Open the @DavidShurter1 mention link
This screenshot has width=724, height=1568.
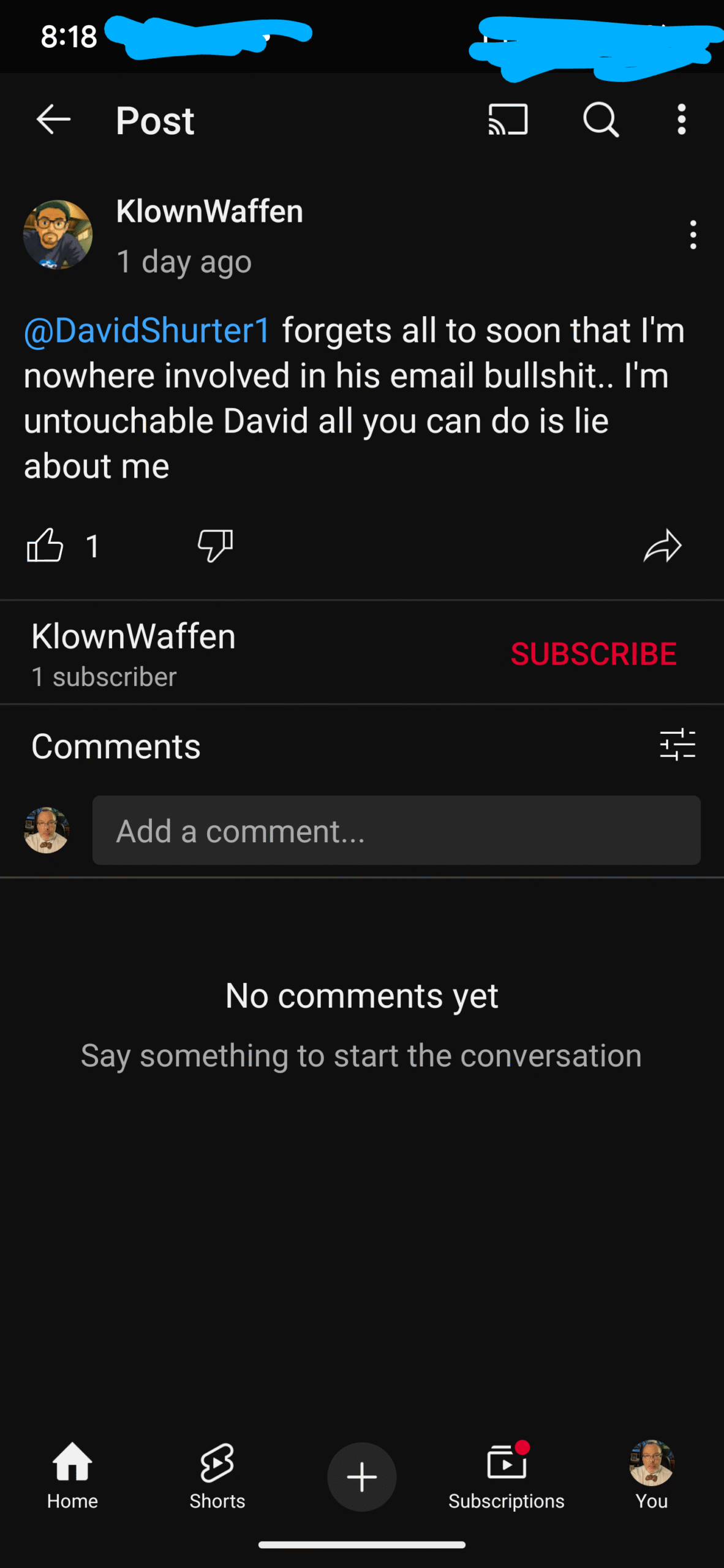pyautogui.click(x=147, y=331)
